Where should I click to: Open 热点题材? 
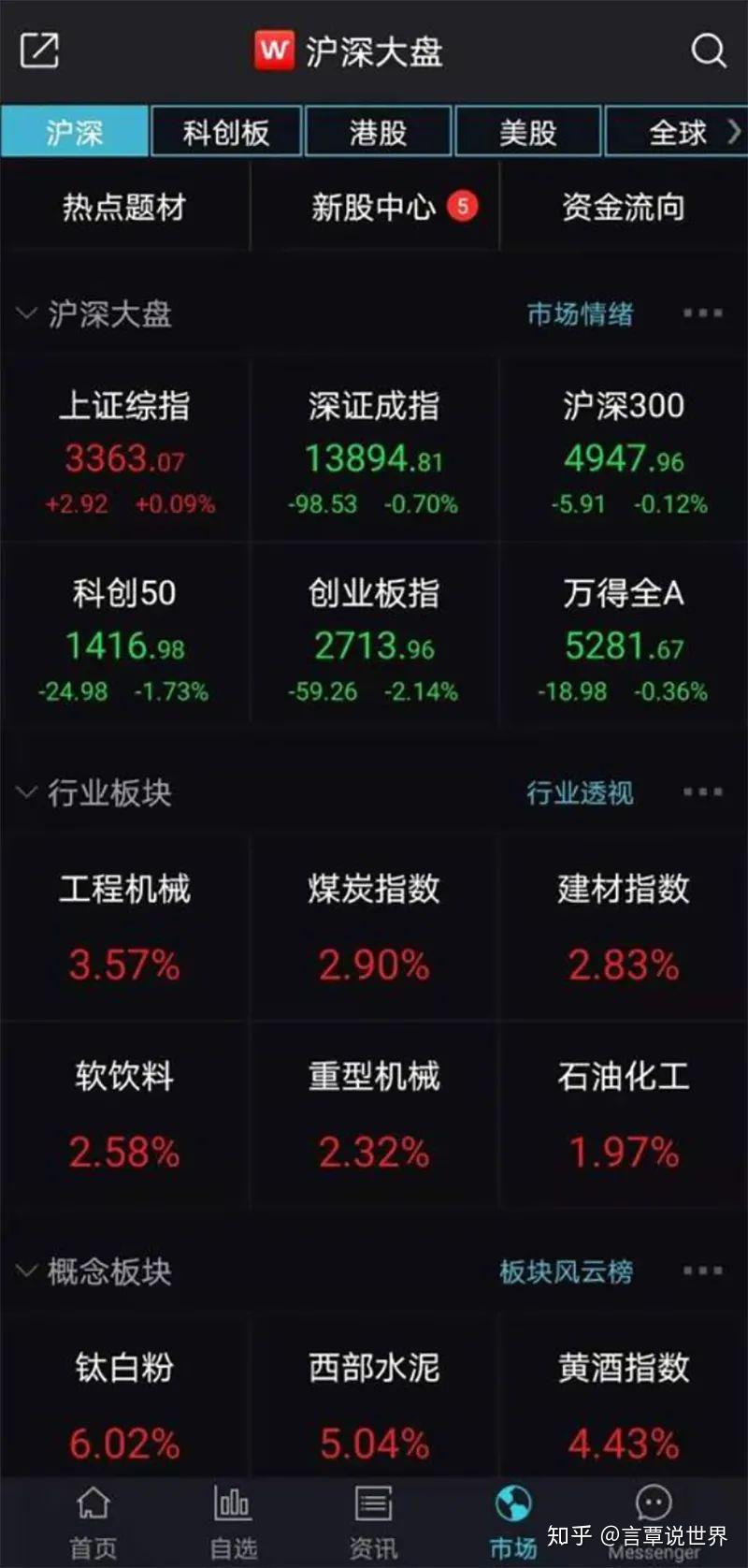point(124,207)
